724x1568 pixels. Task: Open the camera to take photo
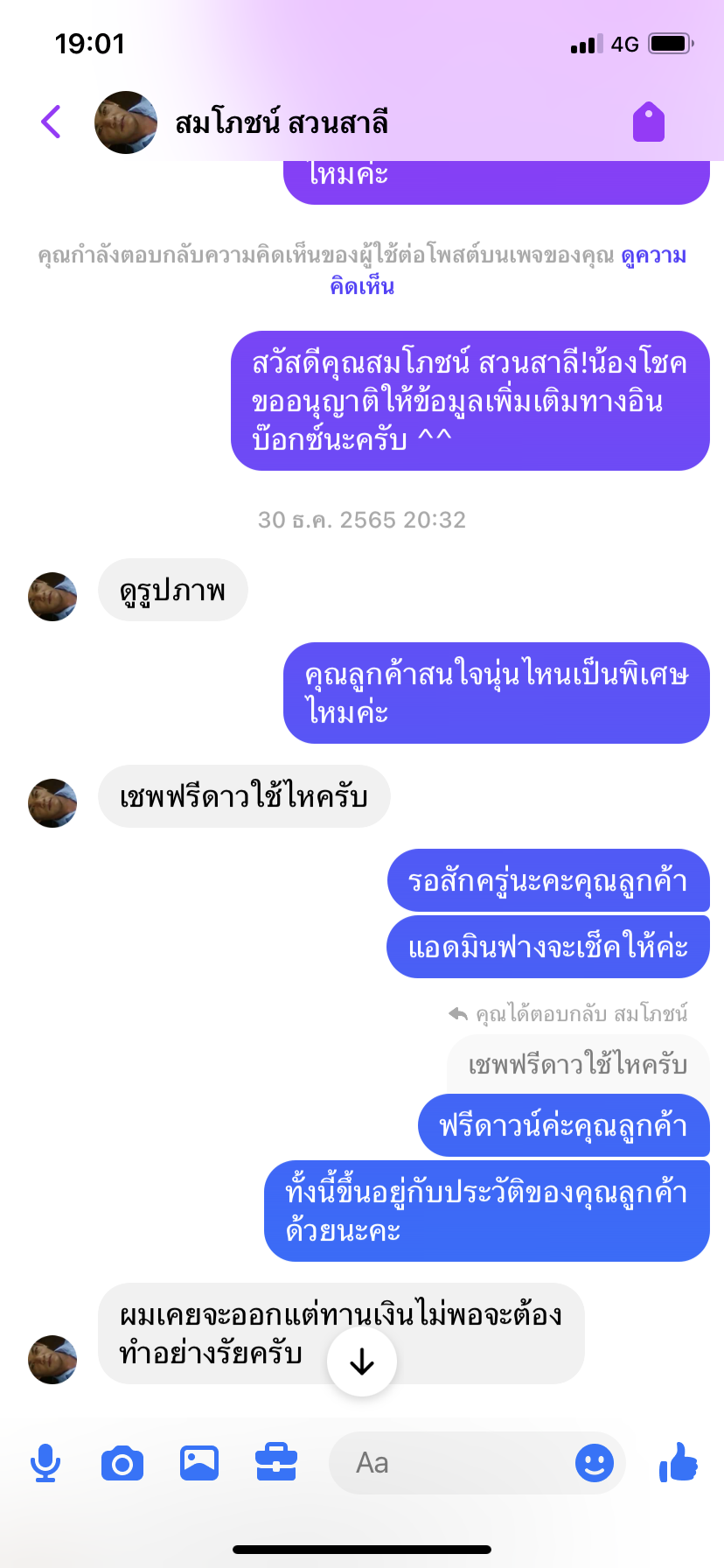pyautogui.click(x=122, y=1463)
